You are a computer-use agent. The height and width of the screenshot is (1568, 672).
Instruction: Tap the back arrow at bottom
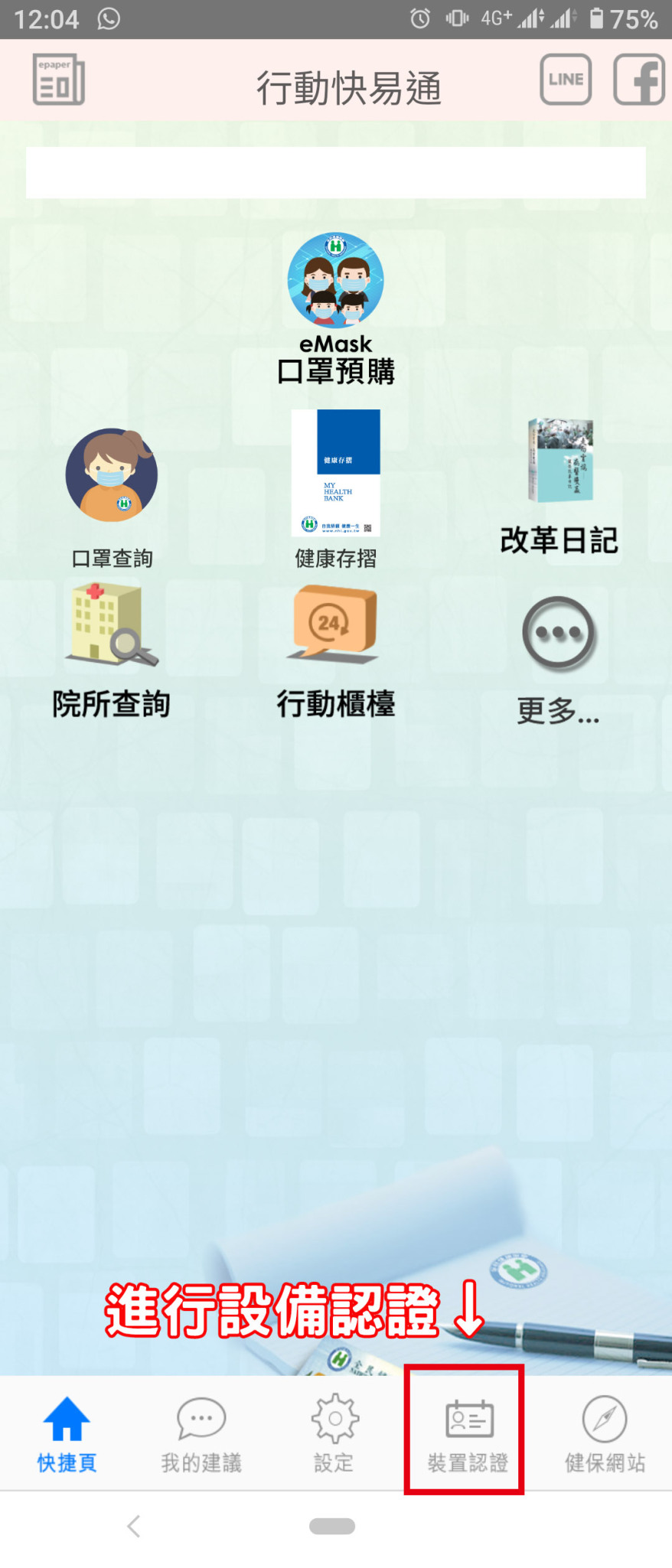[134, 1527]
